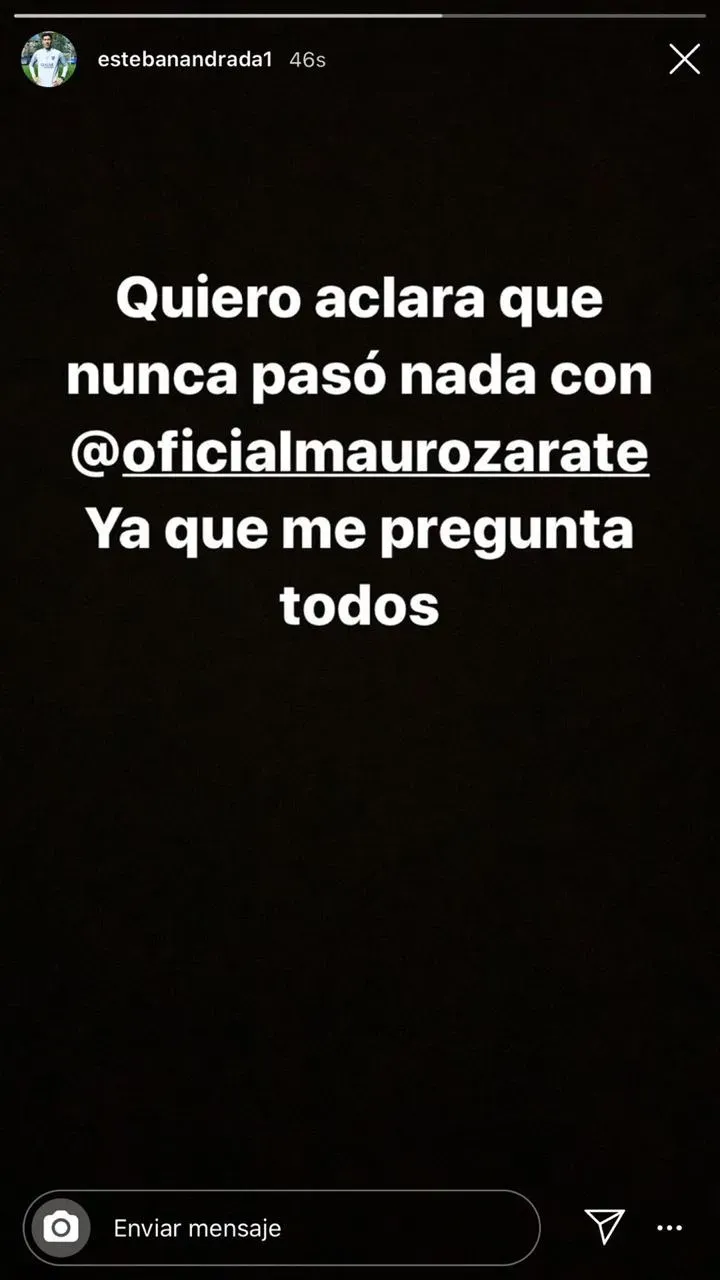Open estebanandrada1's profile picture

coord(48,60)
